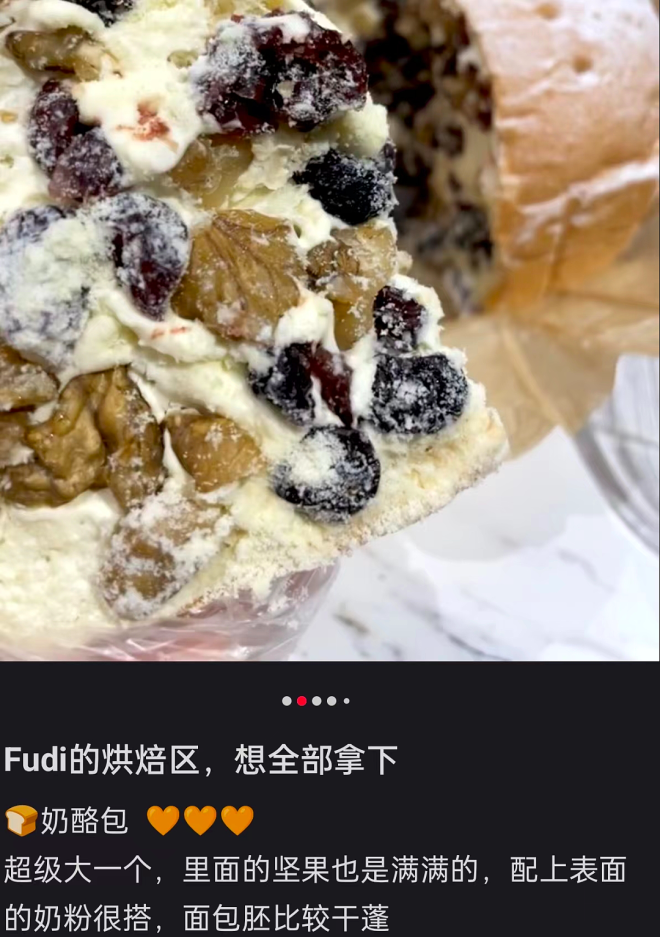Tap the image carousel page indicator dots
The height and width of the screenshot is (937, 660).
[x=316, y=701]
